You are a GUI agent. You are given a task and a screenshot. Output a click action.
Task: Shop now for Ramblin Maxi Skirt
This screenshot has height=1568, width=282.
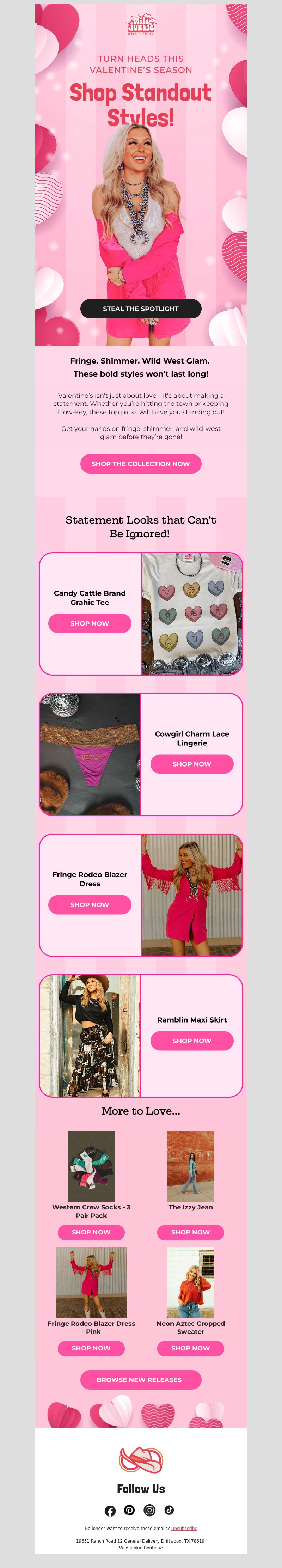(x=192, y=1041)
